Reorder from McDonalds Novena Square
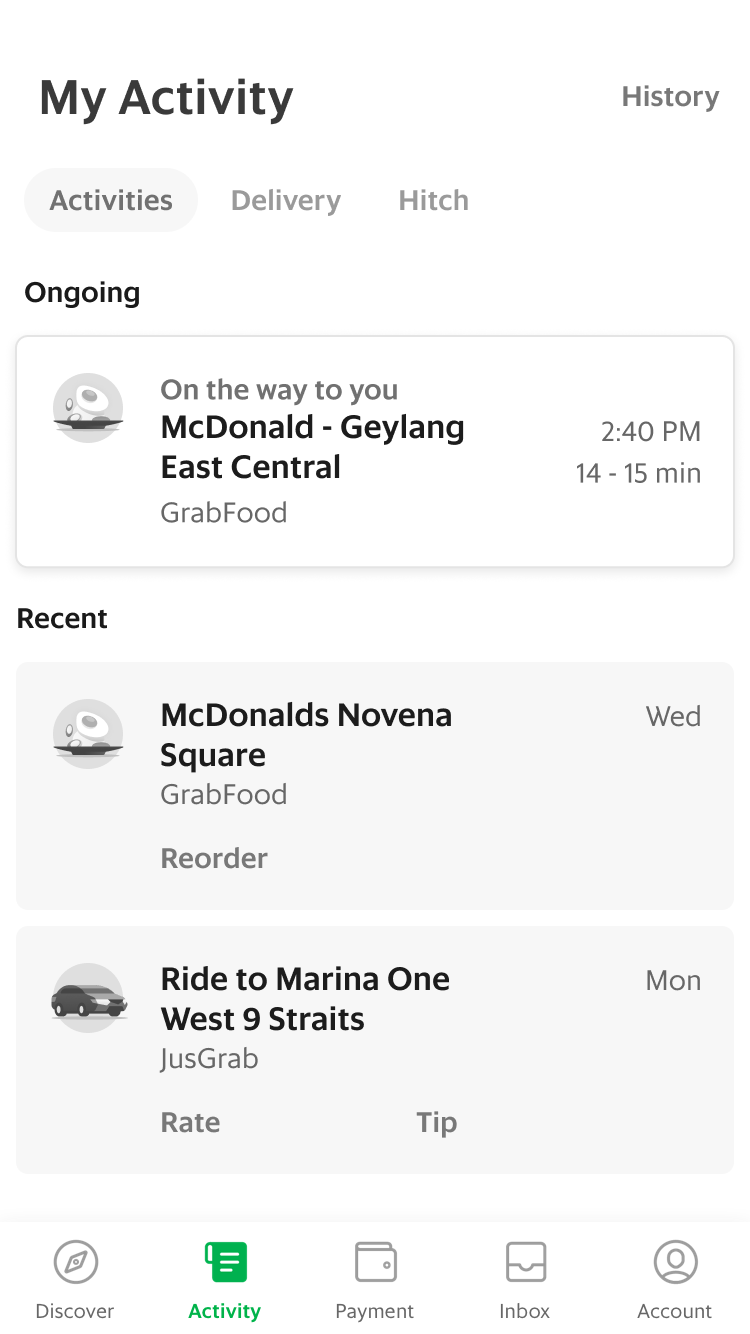 (214, 858)
